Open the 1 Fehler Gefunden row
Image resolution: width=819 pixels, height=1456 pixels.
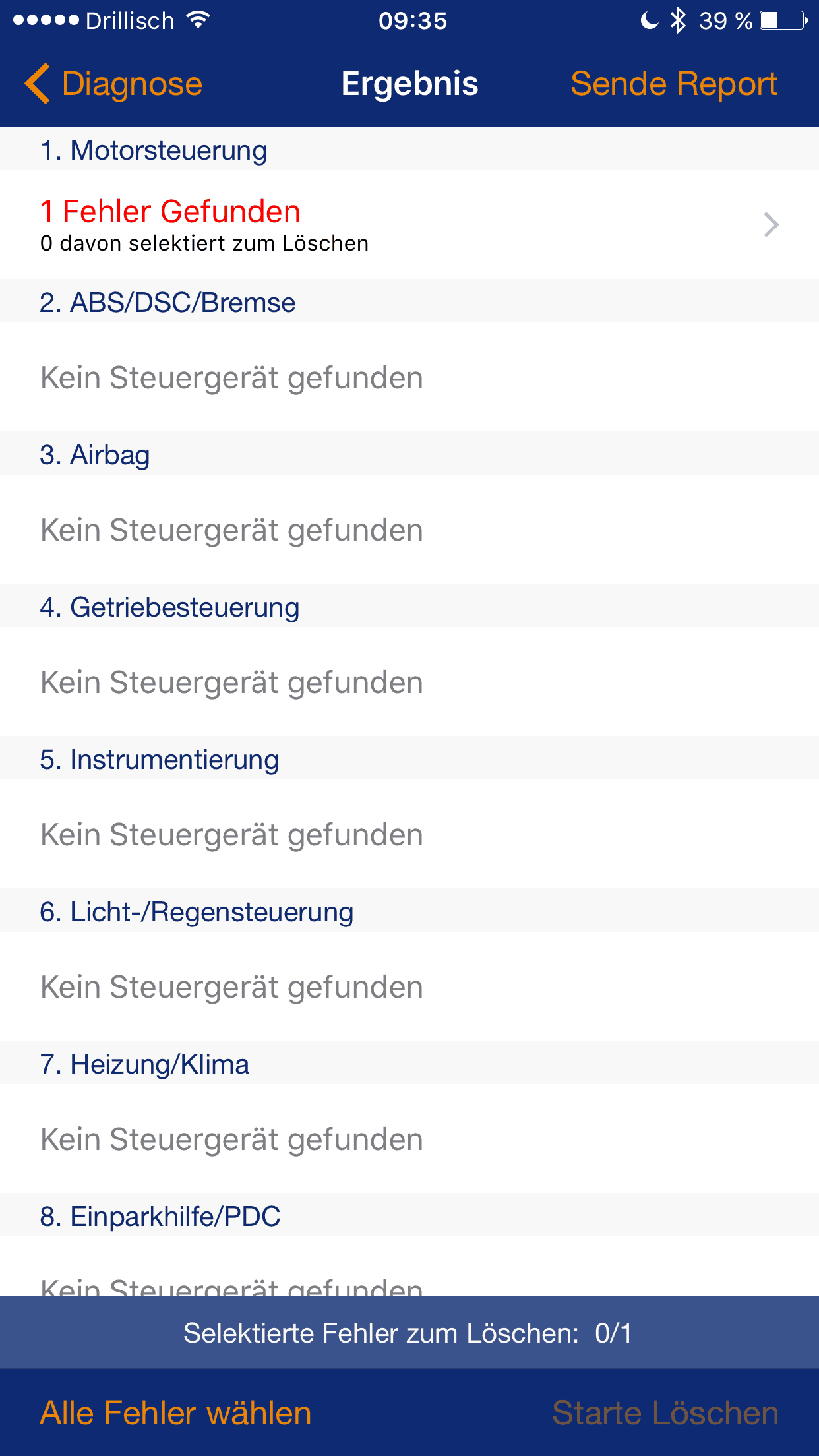point(409,224)
